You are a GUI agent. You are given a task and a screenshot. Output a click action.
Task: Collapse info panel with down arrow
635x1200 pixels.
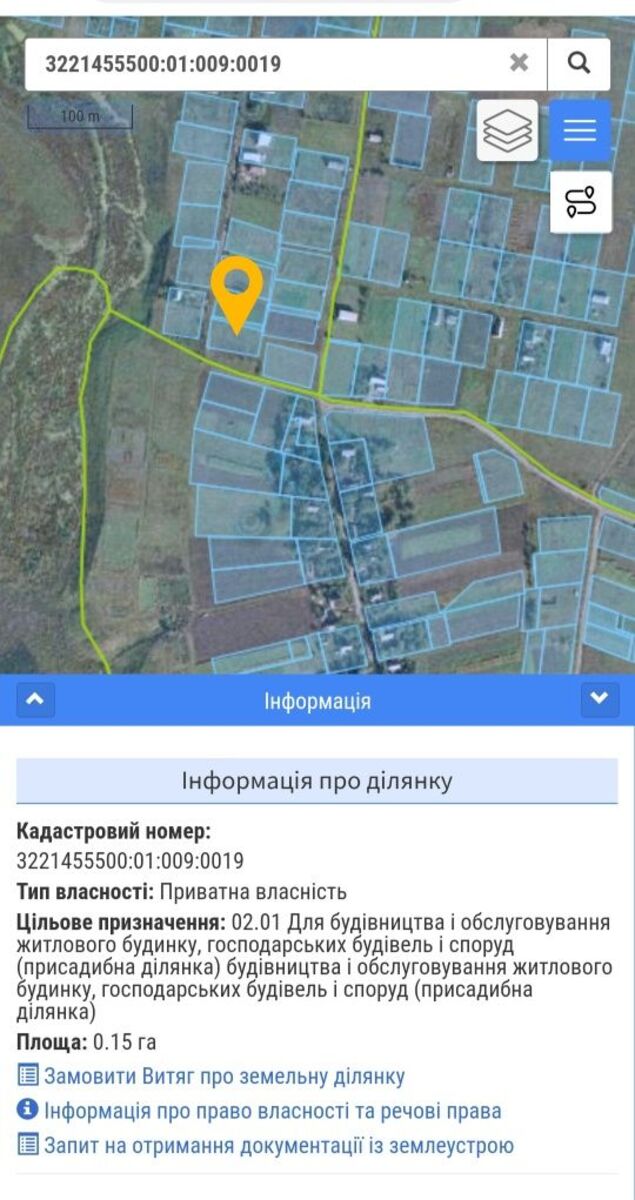pyautogui.click(x=599, y=700)
